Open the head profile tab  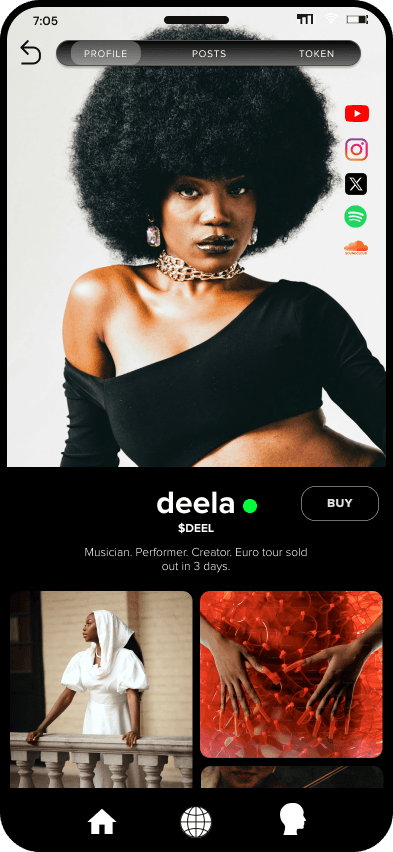[292, 820]
